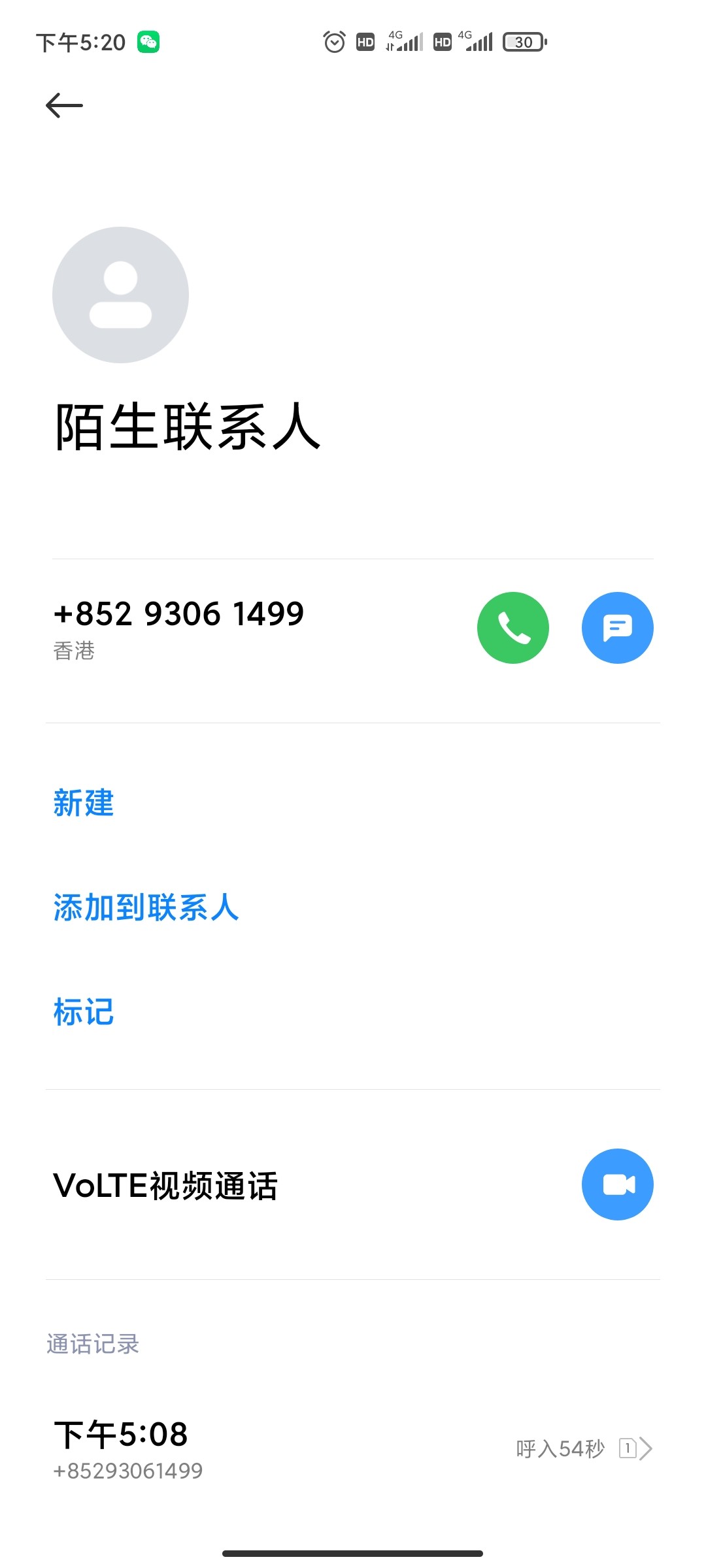
Task: Tap the gesture navigation bar at screen bottom
Action: (353, 1552)
